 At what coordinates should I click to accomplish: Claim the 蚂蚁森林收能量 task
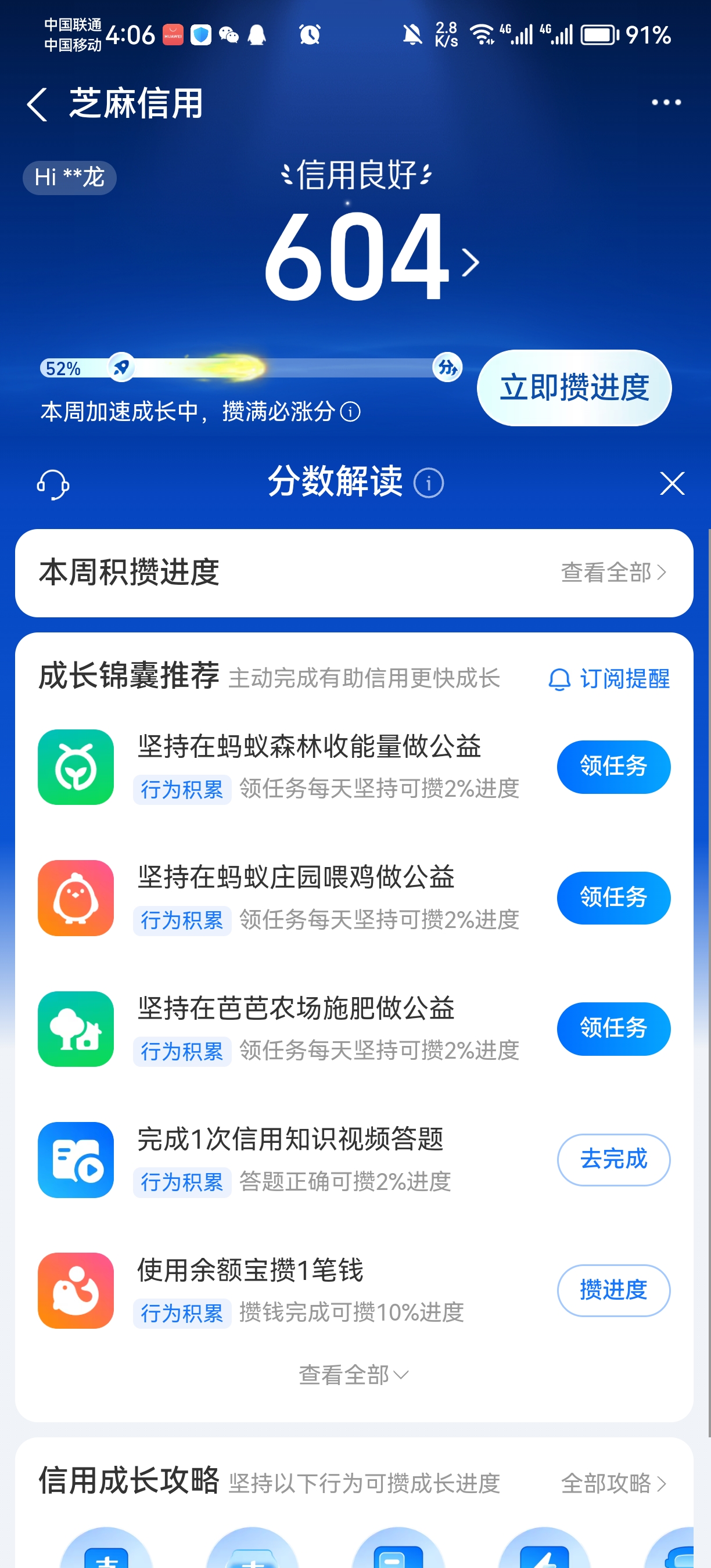[613, 767]
